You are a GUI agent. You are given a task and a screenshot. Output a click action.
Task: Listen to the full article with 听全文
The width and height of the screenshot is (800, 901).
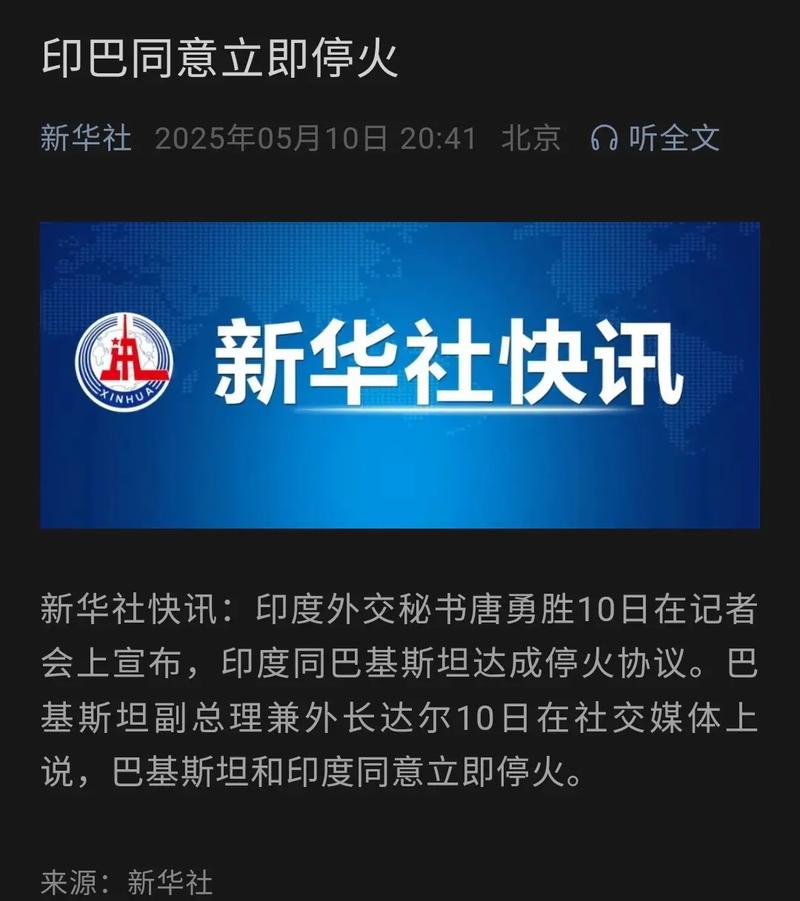point(655,138)
